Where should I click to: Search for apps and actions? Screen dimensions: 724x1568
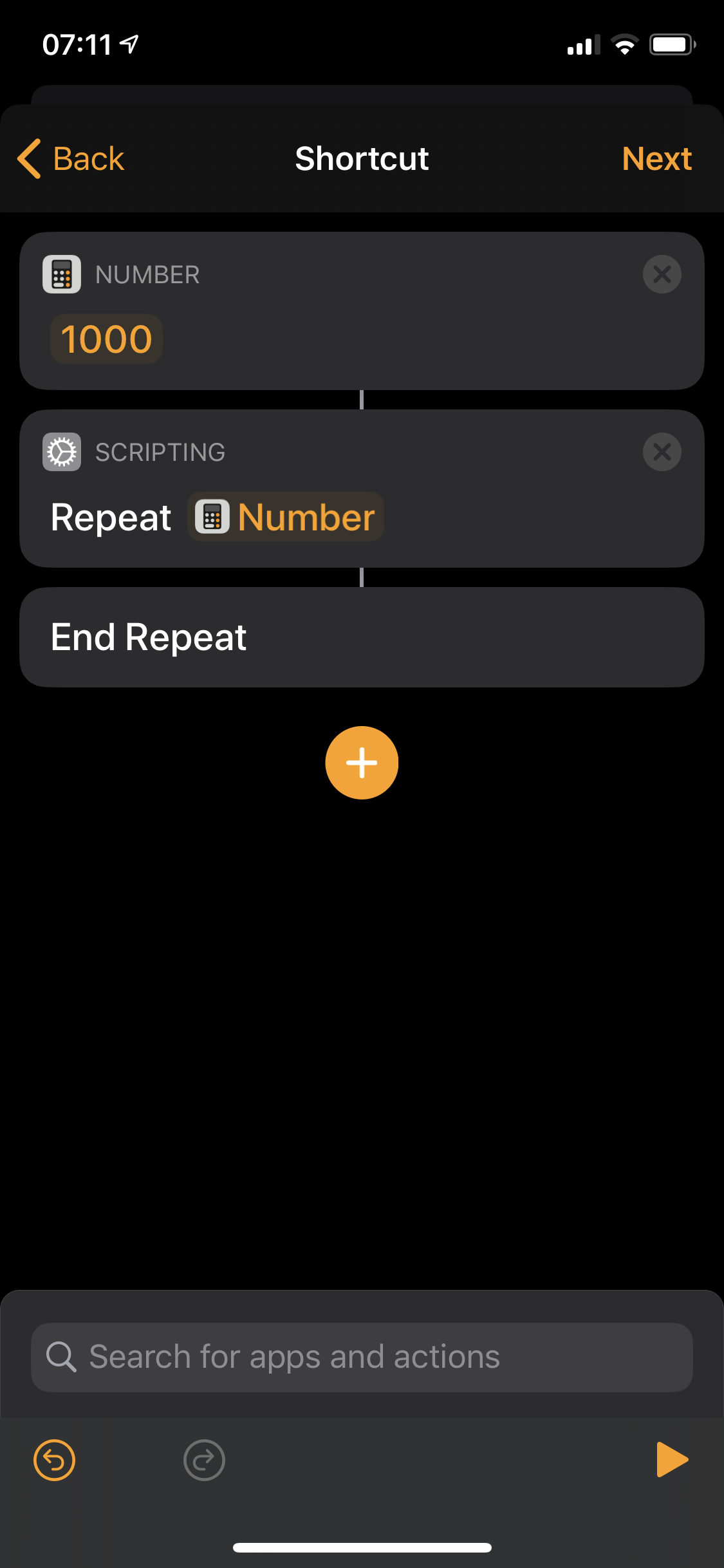click(x=362, y=1357)
